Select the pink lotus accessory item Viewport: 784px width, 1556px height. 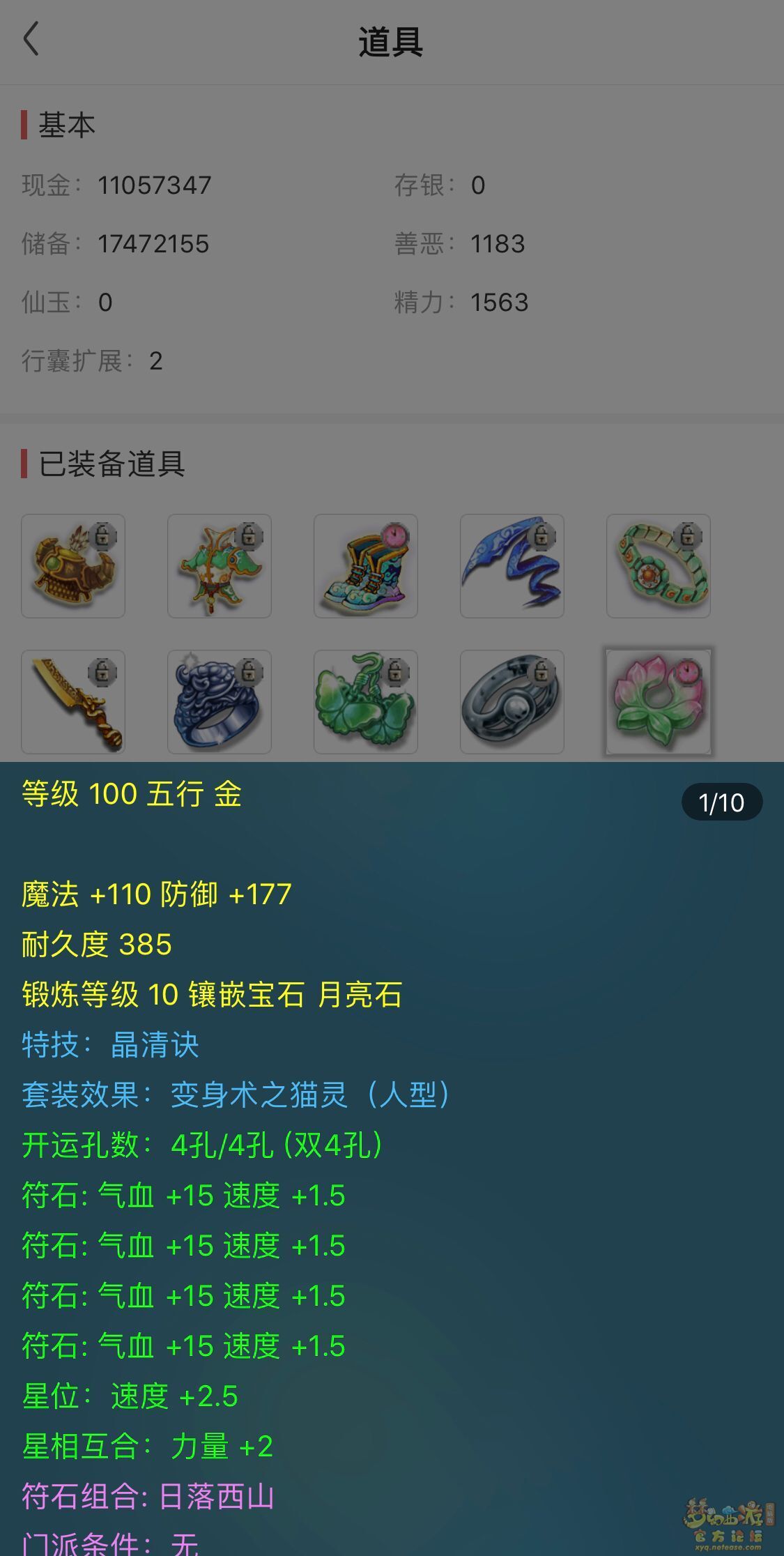[x=659, y=702]
